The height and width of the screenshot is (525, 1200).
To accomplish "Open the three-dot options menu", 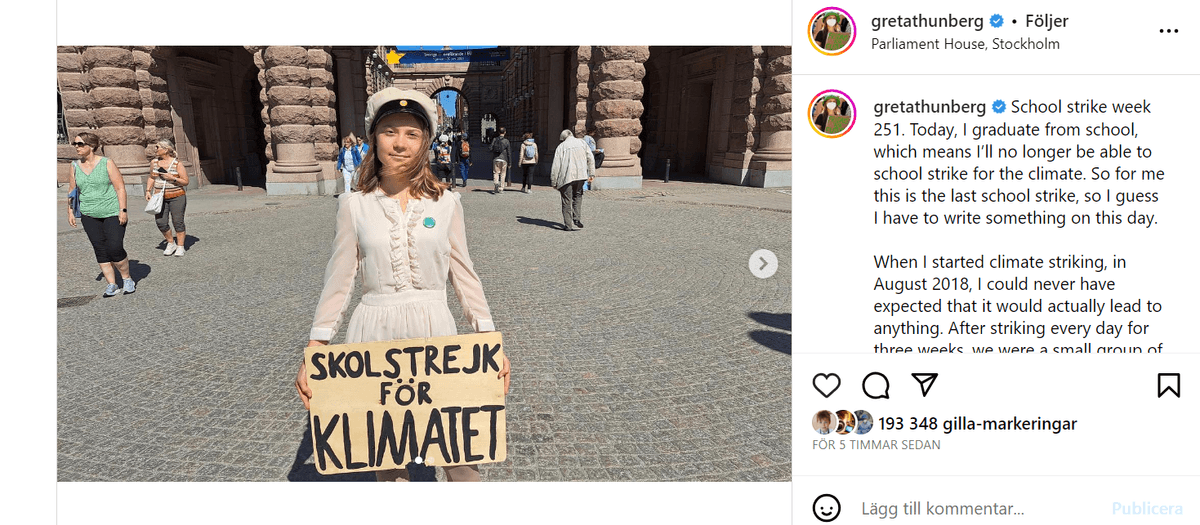I will pos(1168,31).
